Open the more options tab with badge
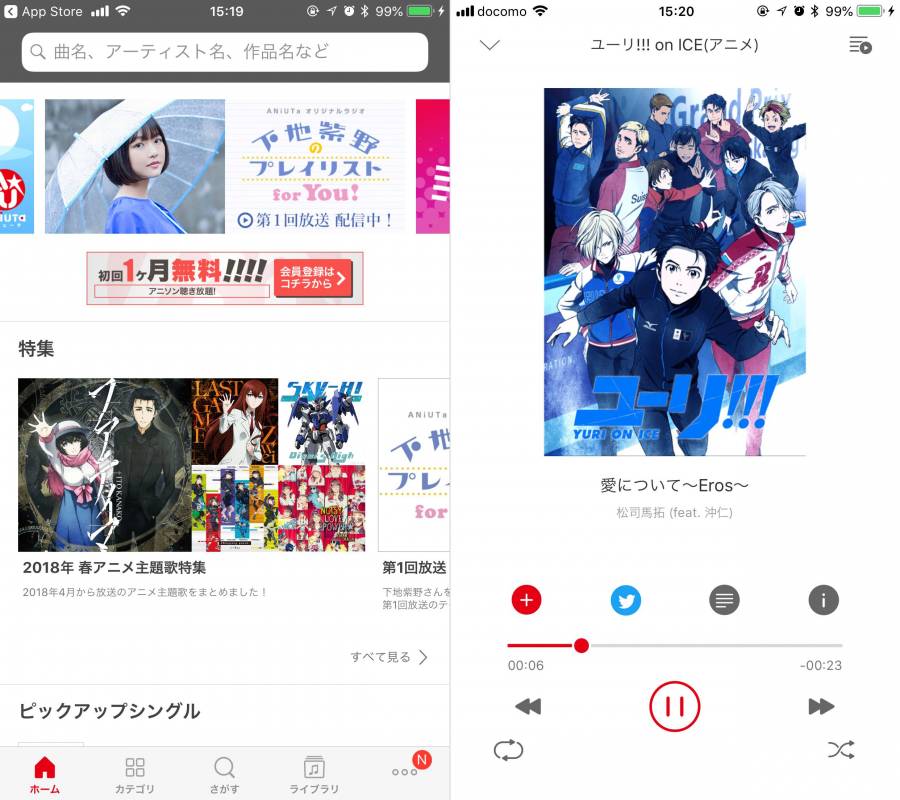 (x=406, y=771)
